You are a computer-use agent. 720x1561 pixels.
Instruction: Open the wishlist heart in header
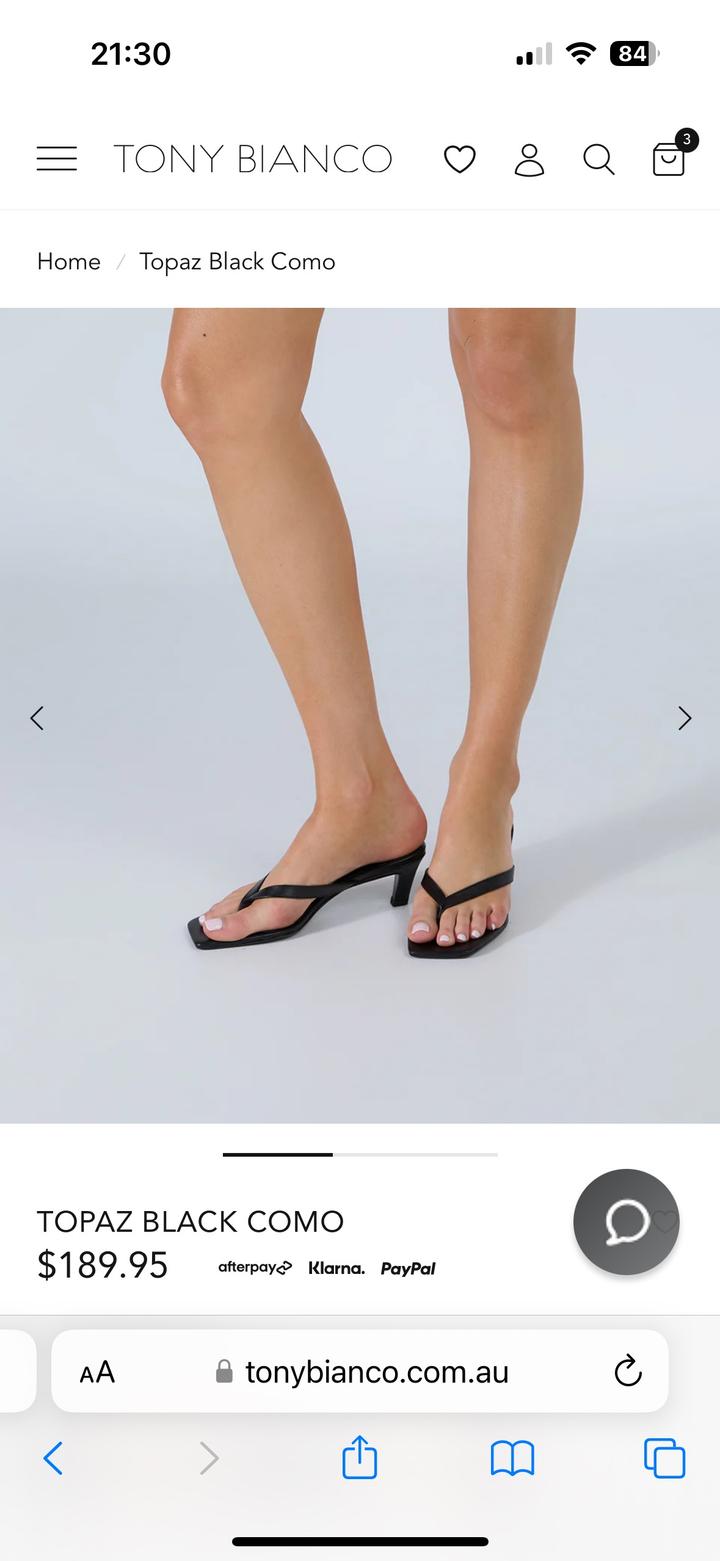click(459, 159)
